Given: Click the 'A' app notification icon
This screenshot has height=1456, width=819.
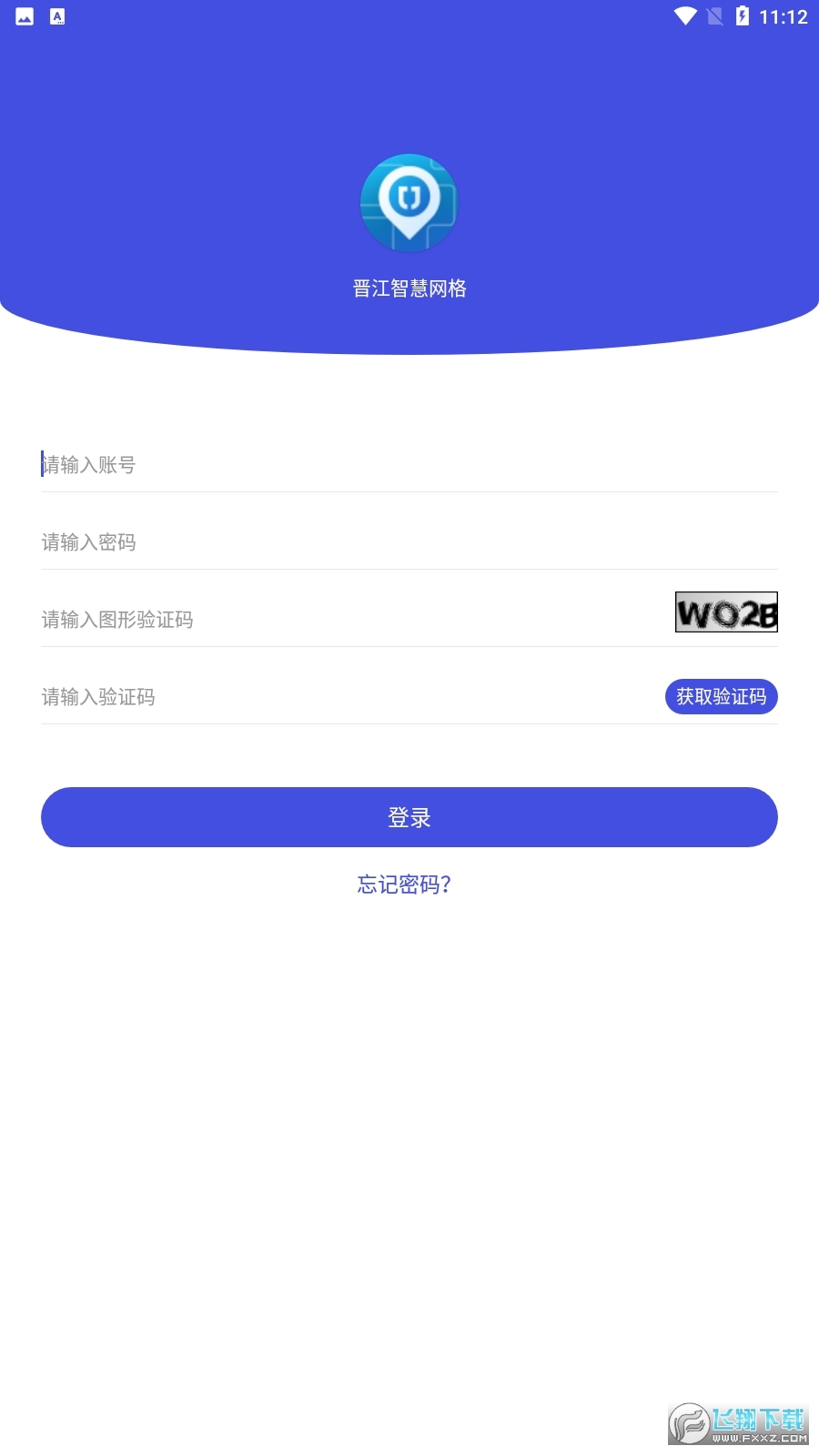Looking at the screenshot, I should point(57,15).
